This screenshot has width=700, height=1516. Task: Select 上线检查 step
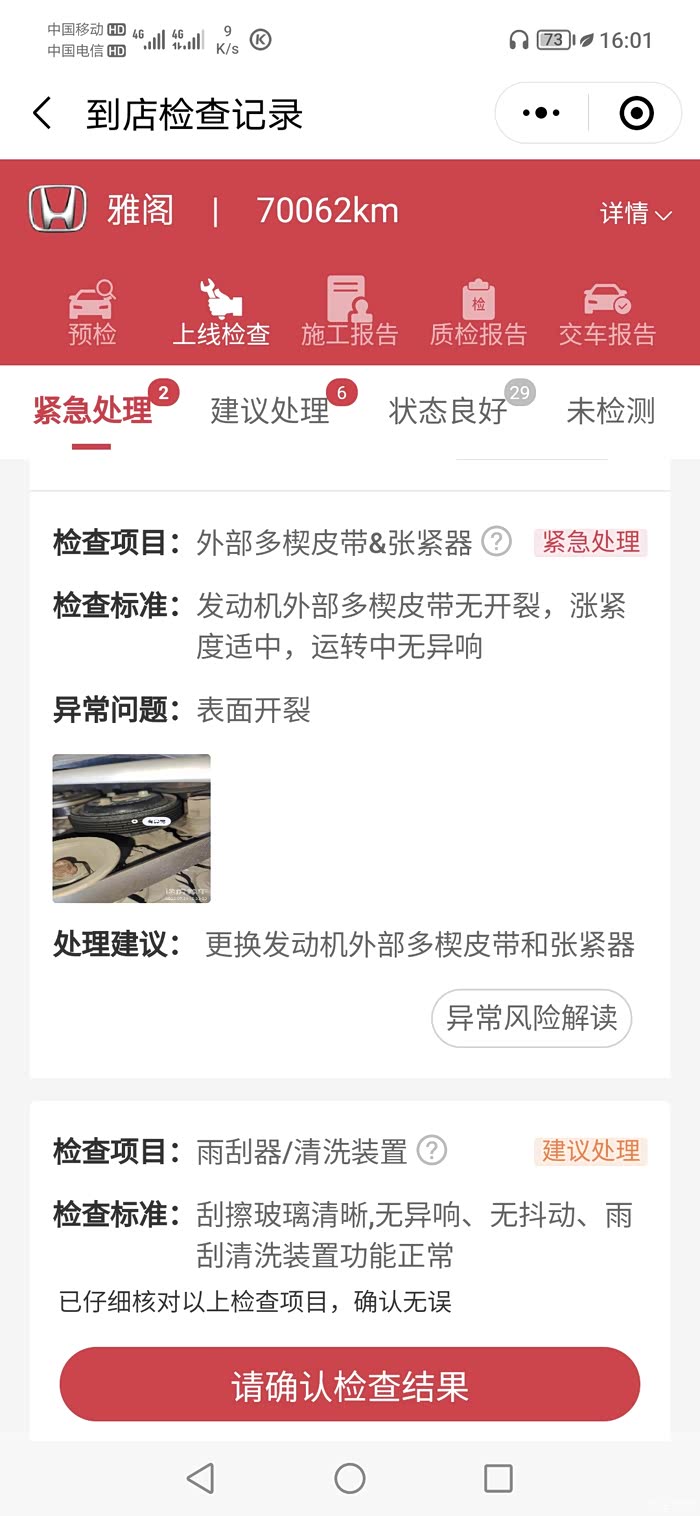click(x=221, y=314)
